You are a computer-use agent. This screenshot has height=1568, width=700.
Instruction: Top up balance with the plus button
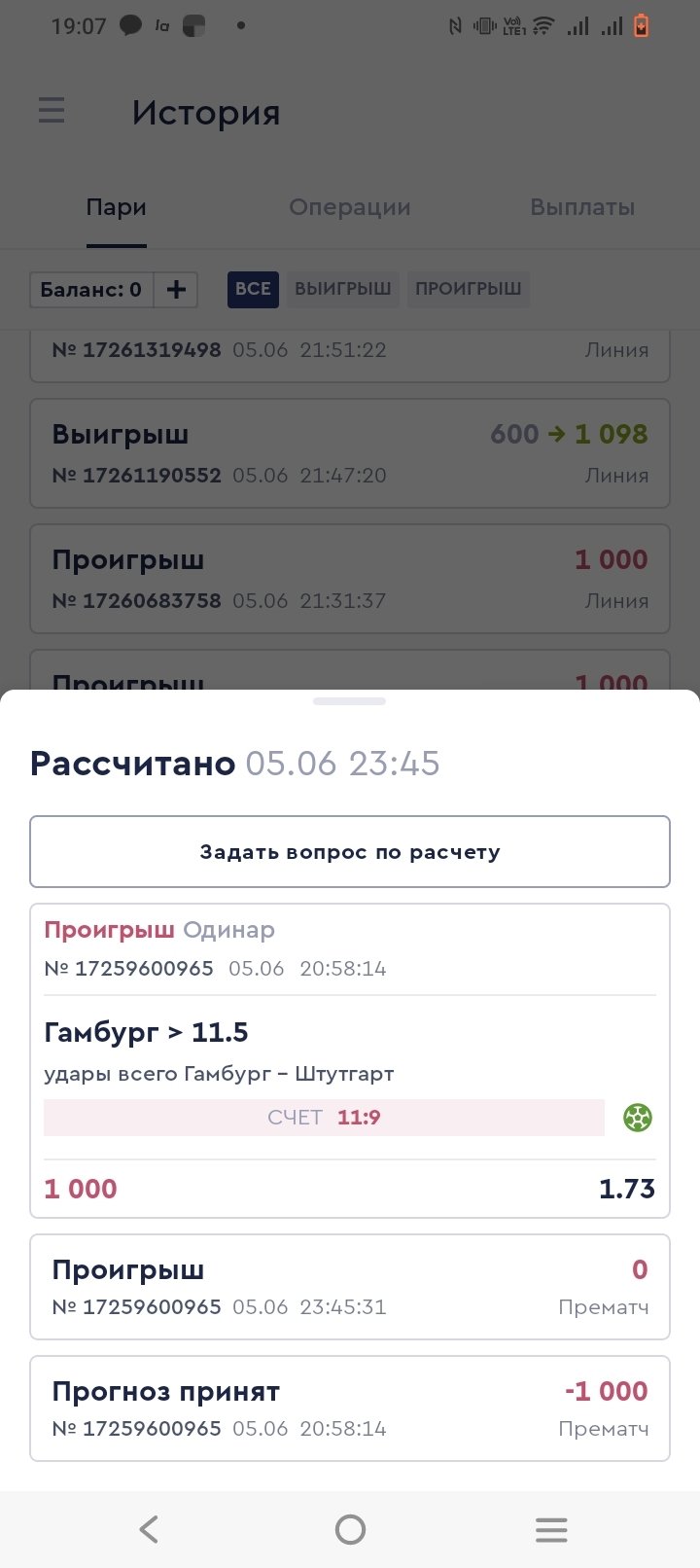click(176, 289)
